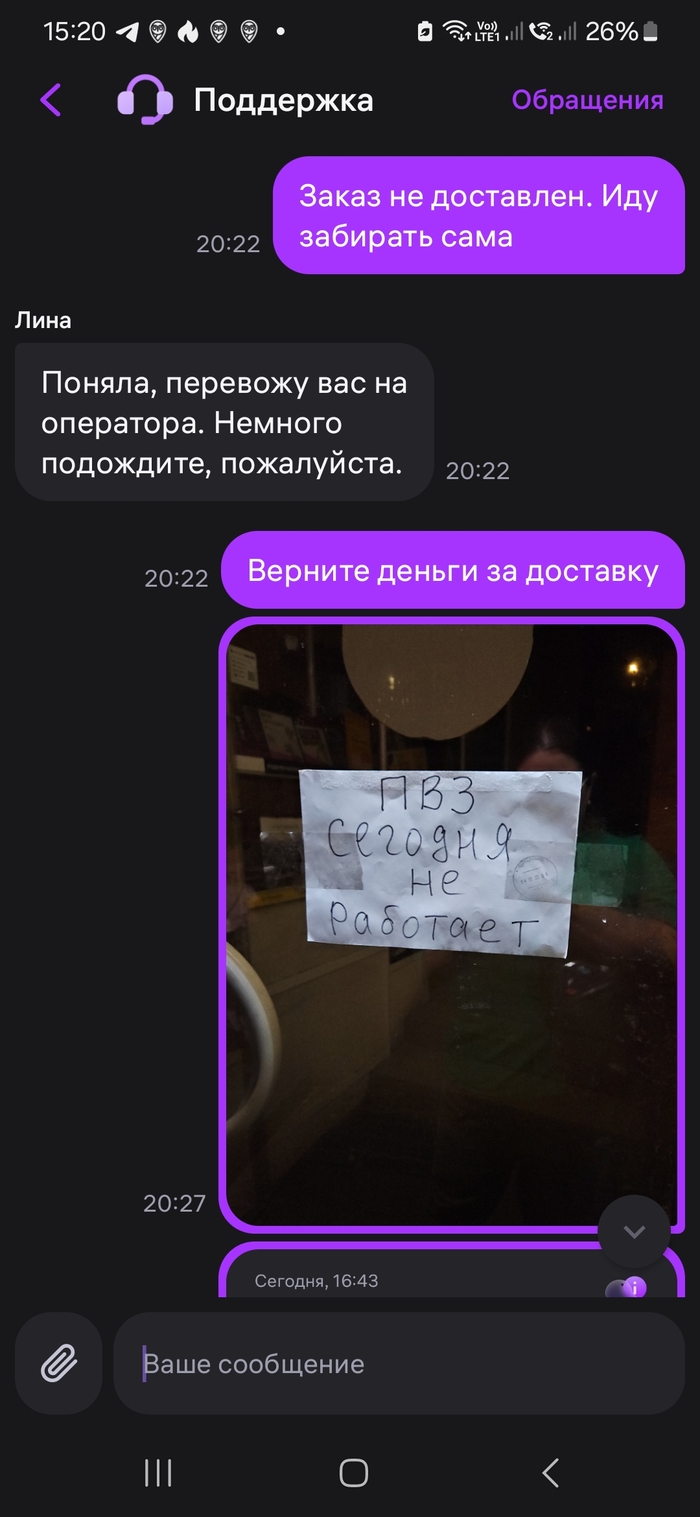Go back from the Поддержка chat

[x=50, y=100]
